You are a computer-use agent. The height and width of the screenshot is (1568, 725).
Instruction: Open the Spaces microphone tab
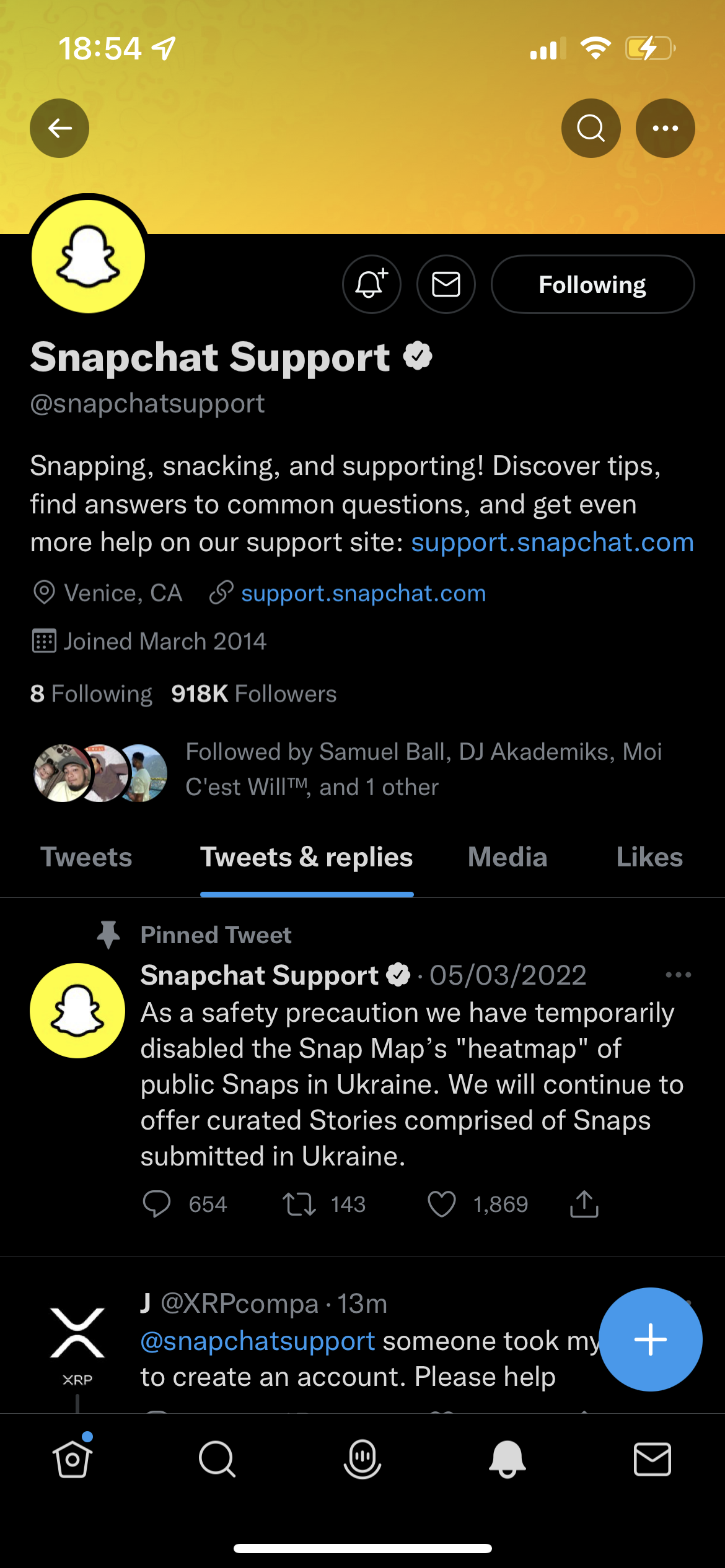362,1458
